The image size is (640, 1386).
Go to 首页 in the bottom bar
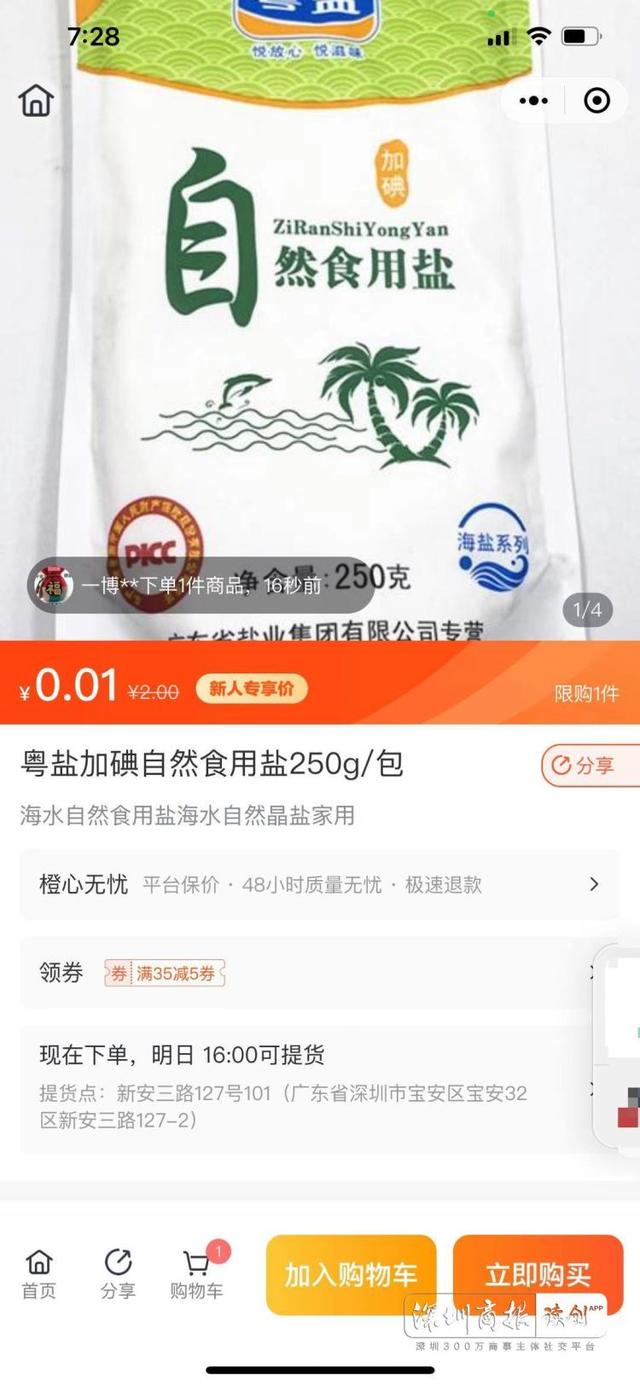point(39,1273)
